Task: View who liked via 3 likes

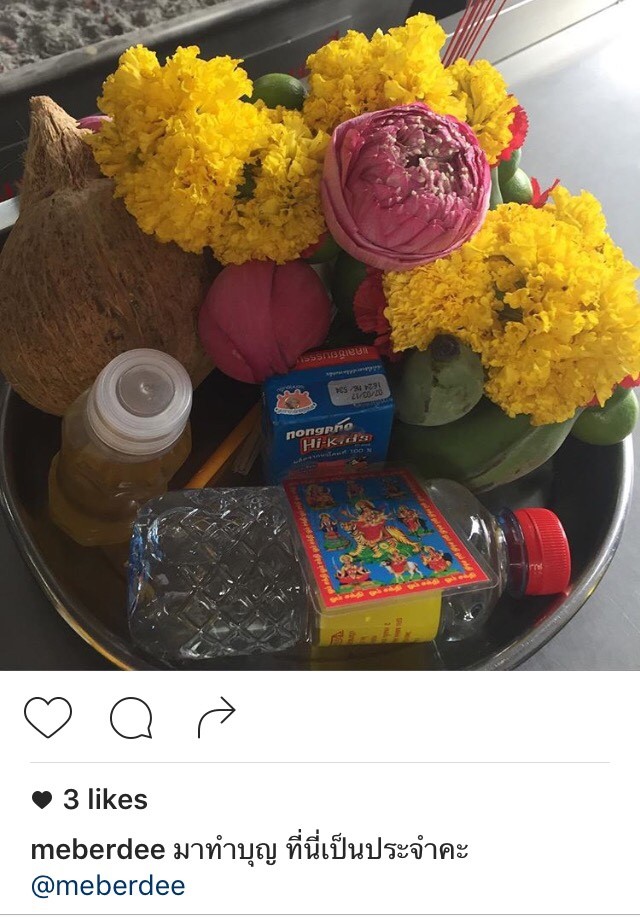Action: pyautogui.click(x=104, y=799)
